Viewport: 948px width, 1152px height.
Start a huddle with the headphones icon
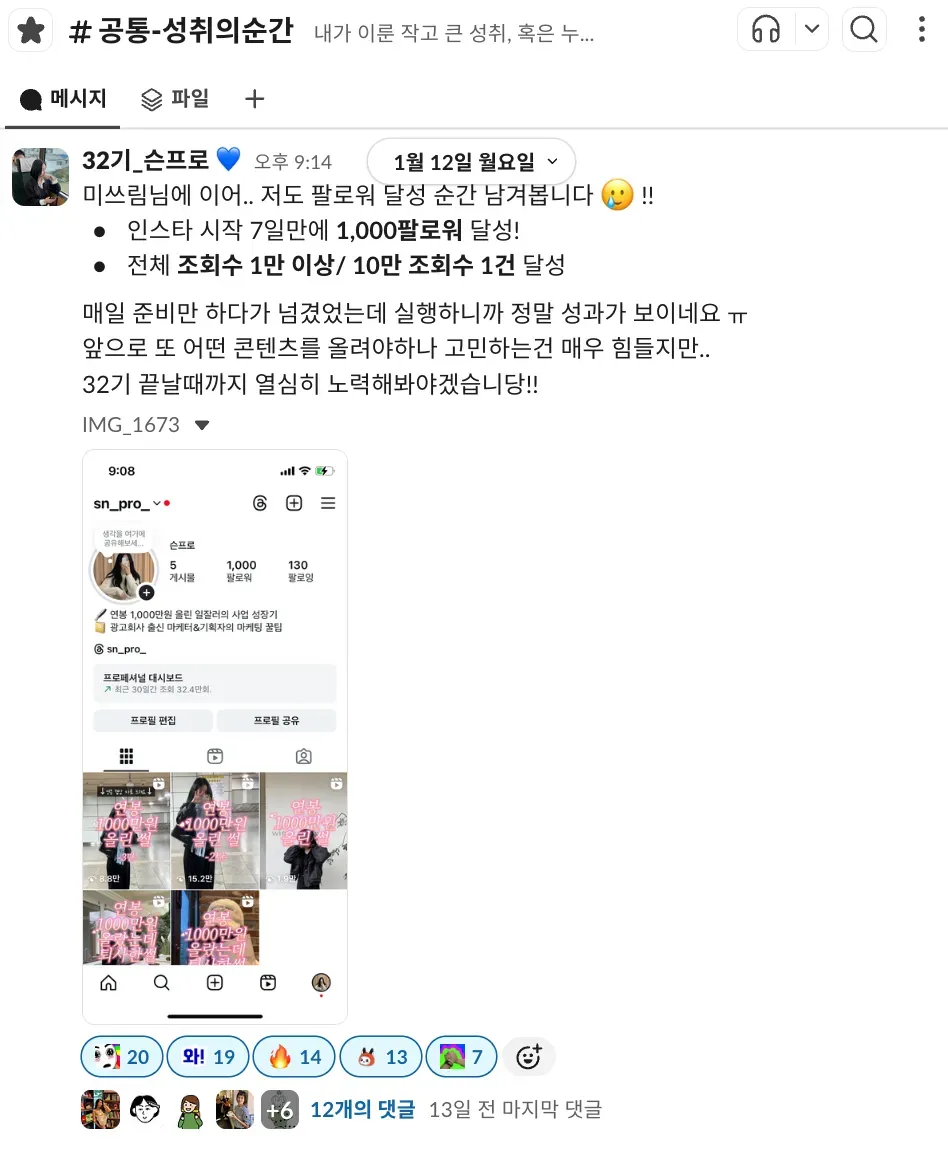pyautogui.click(x=767, y=30)
